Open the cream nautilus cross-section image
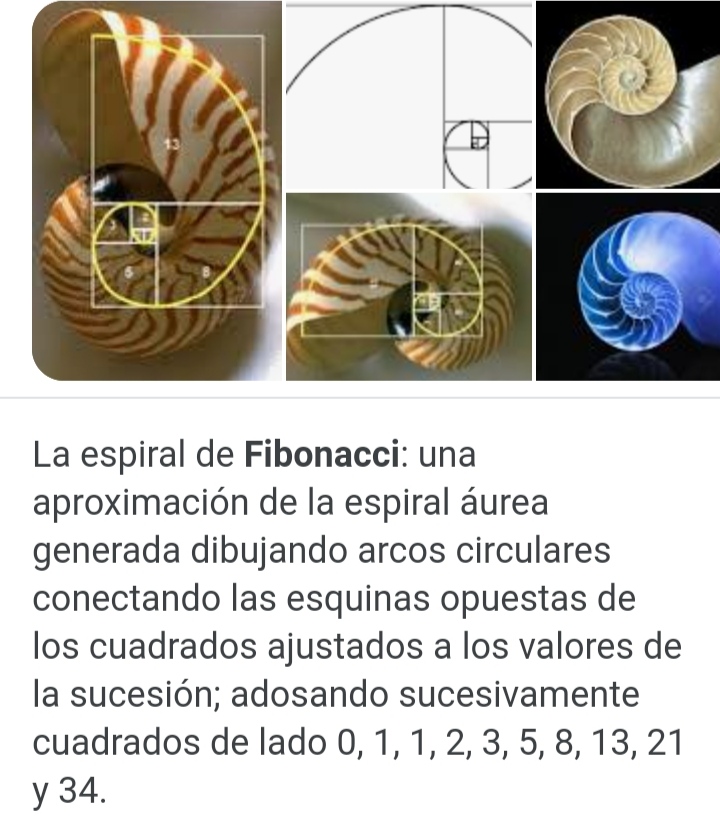This screenshot has width=720, height=839. pos(628,95)
